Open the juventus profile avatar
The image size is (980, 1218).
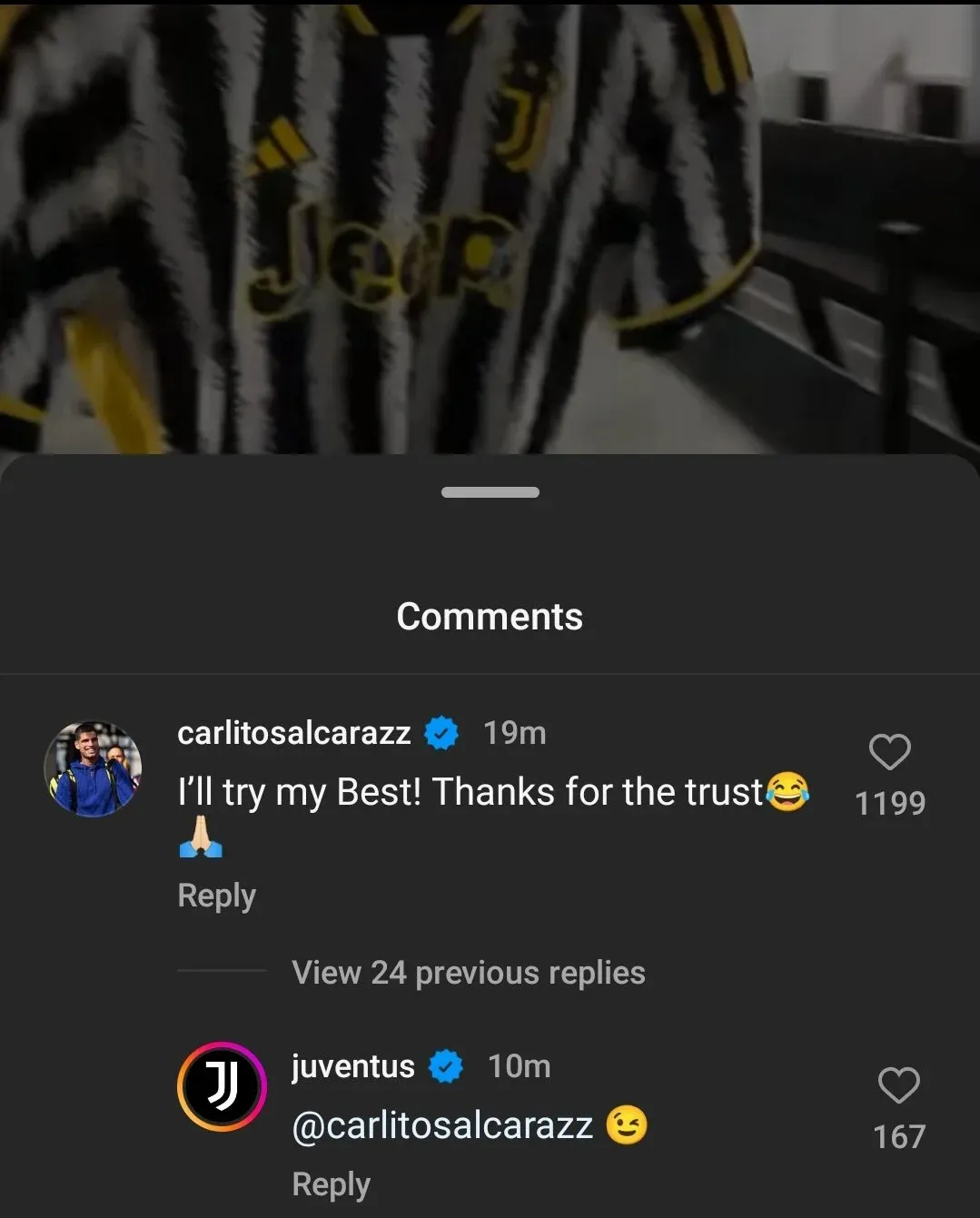[x=221, y=1086]
